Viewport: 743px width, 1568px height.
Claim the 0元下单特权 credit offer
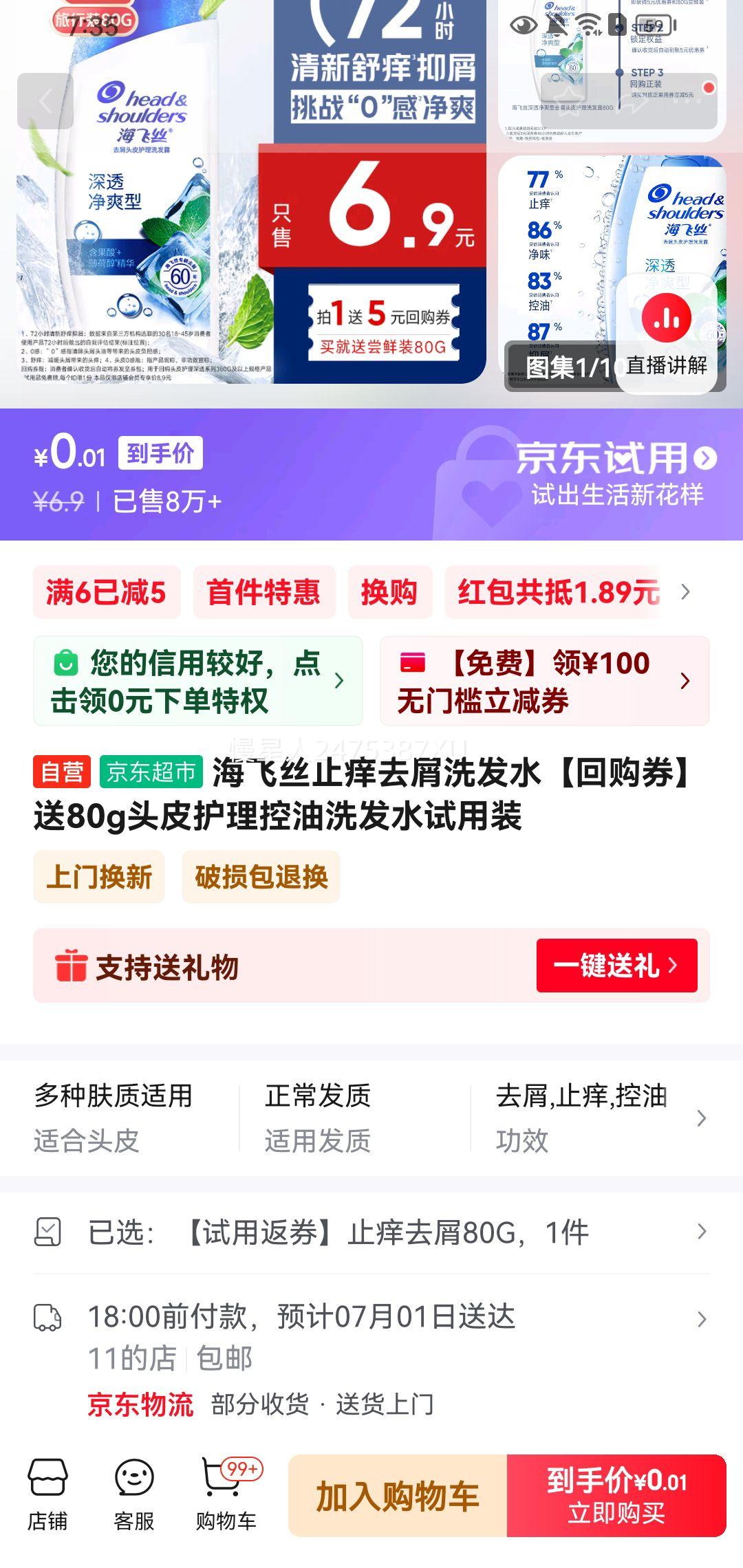(198, 681)
